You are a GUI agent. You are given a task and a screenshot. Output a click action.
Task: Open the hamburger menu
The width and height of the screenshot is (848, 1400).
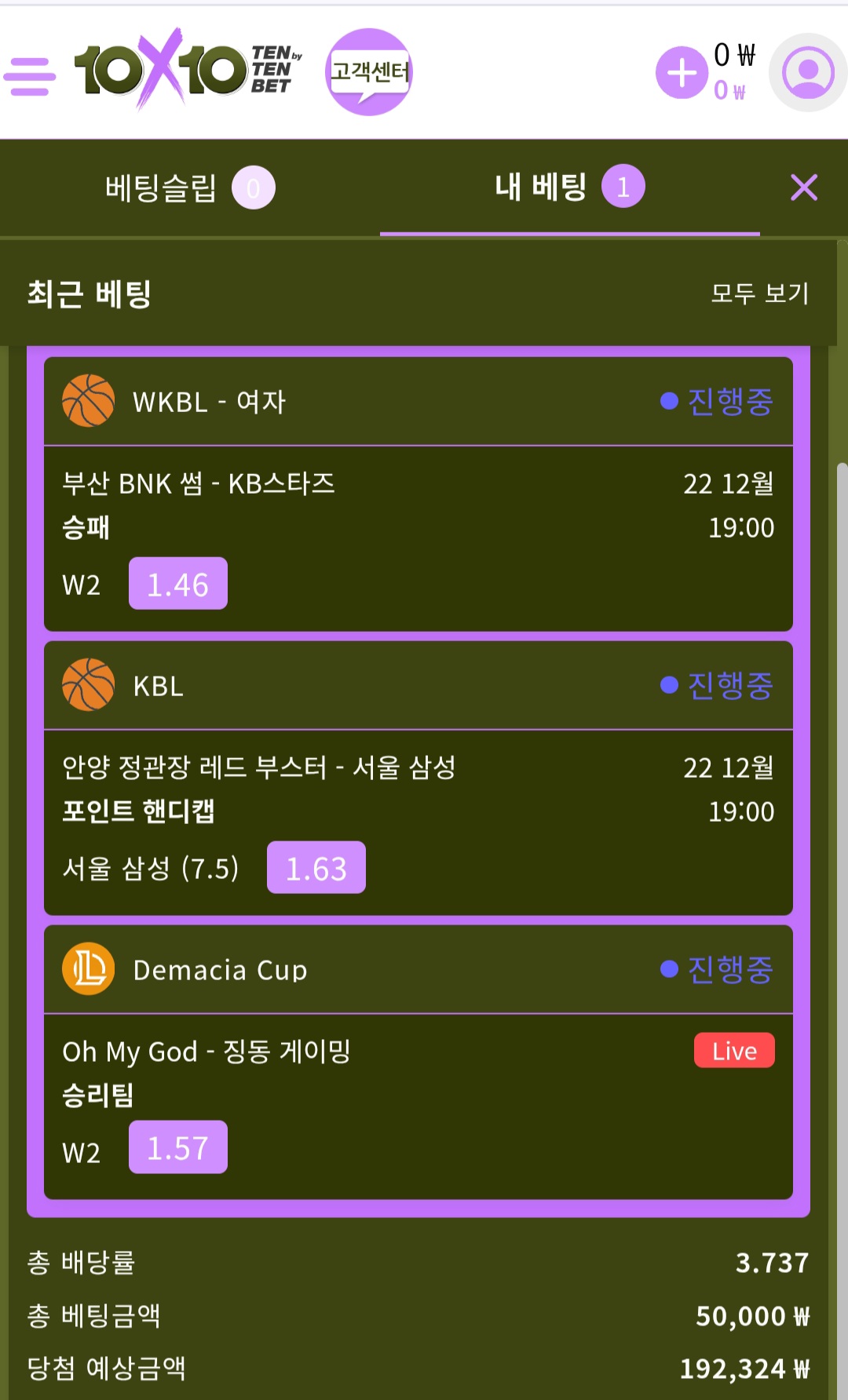click(30, 76)
